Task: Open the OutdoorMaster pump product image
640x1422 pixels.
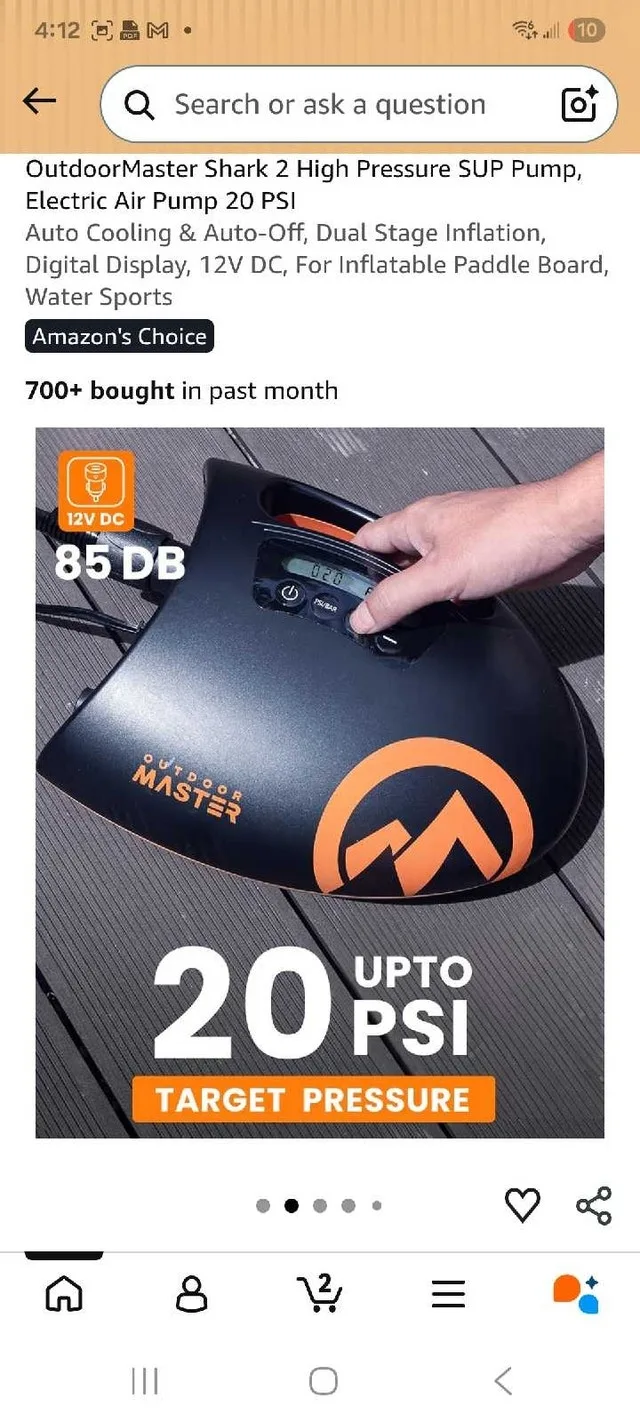Action: click(x=320, y=783)
